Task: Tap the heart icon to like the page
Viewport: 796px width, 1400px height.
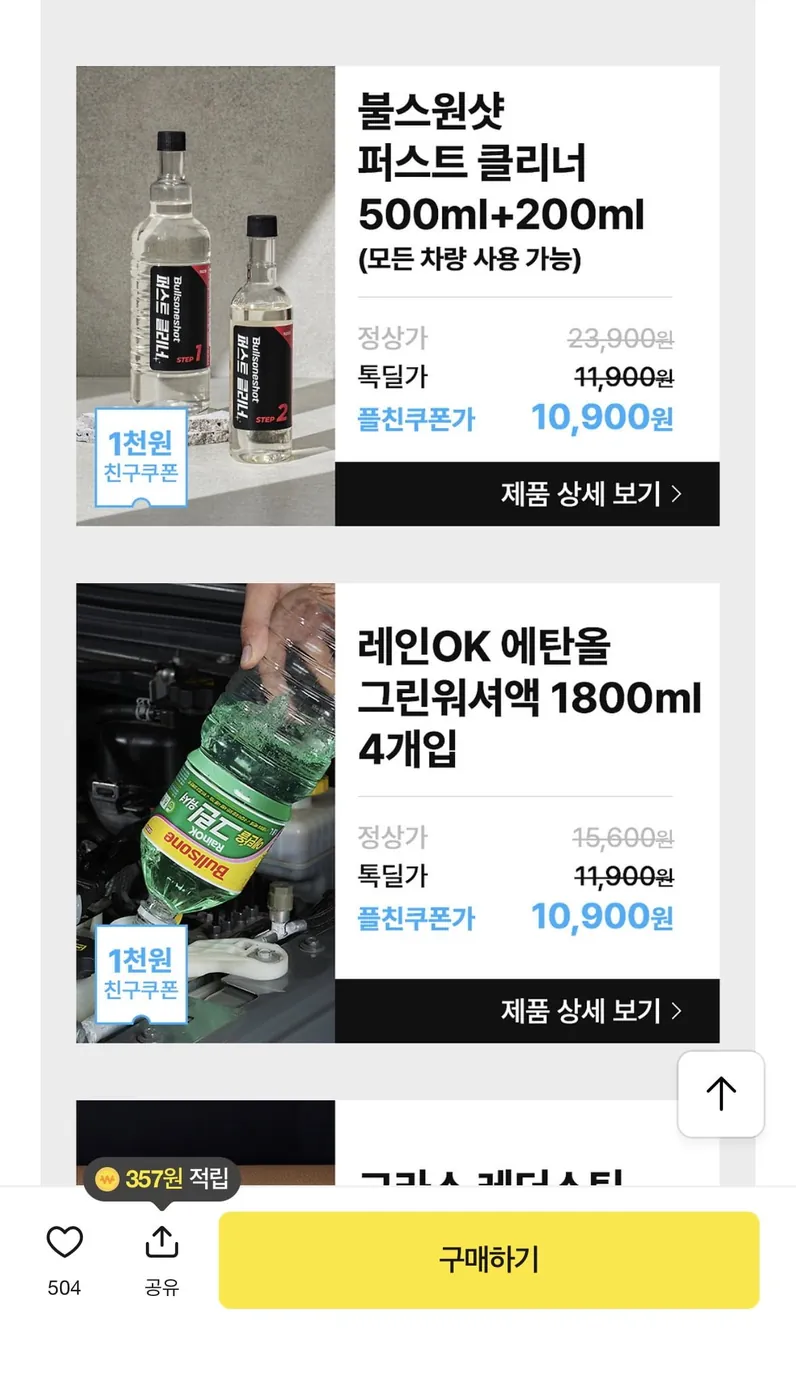Action: (63, 1242)
